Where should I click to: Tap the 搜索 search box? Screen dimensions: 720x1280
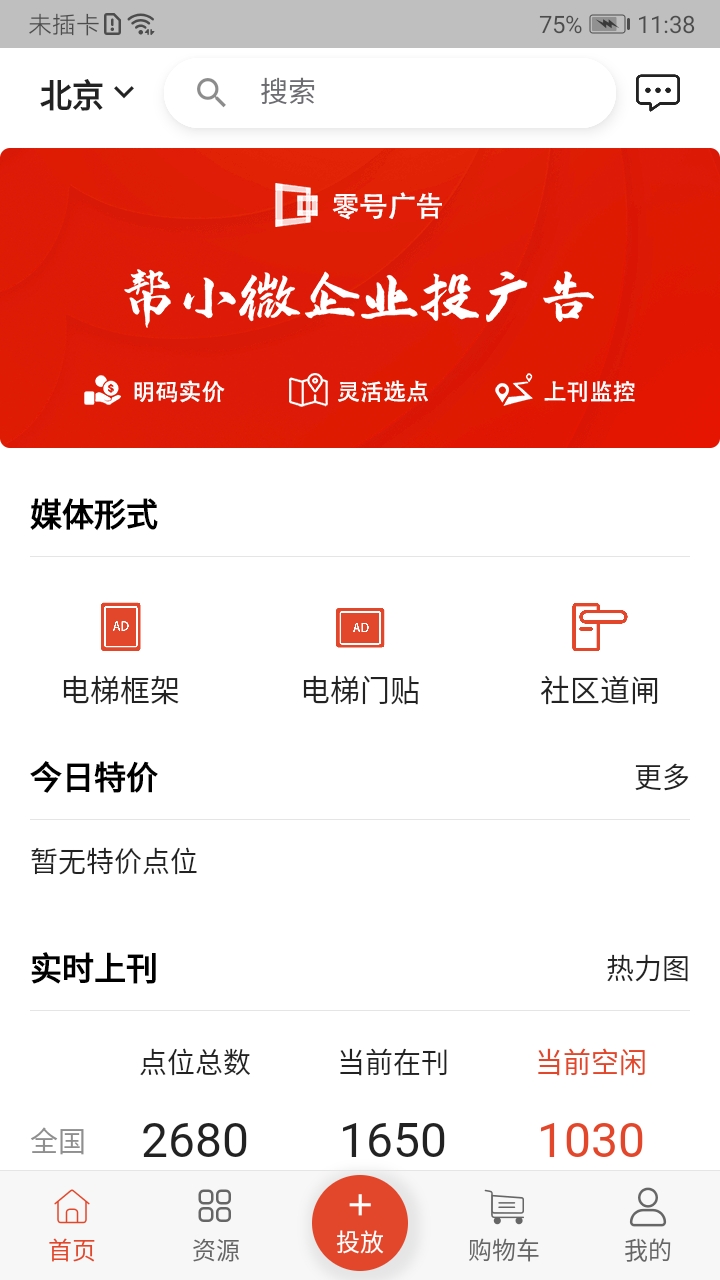click(390, 93)
